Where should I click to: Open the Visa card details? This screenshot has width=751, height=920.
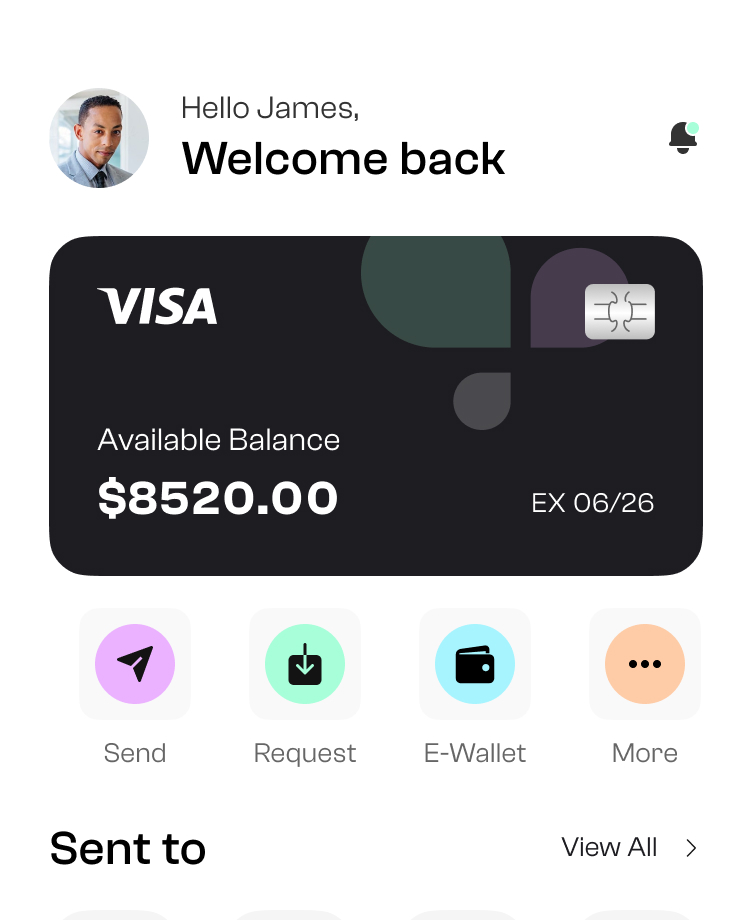point(375,405)
